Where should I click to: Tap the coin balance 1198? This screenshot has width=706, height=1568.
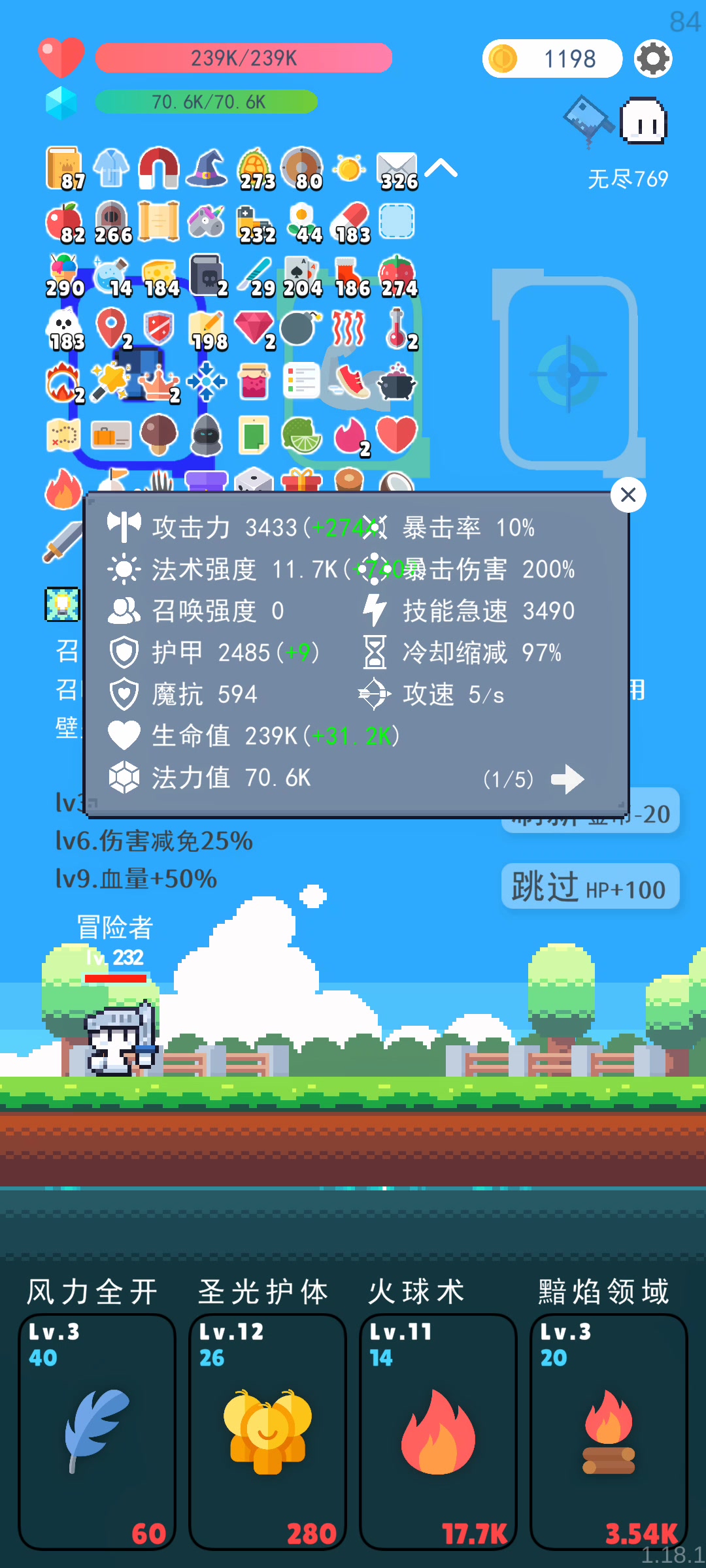552,59
